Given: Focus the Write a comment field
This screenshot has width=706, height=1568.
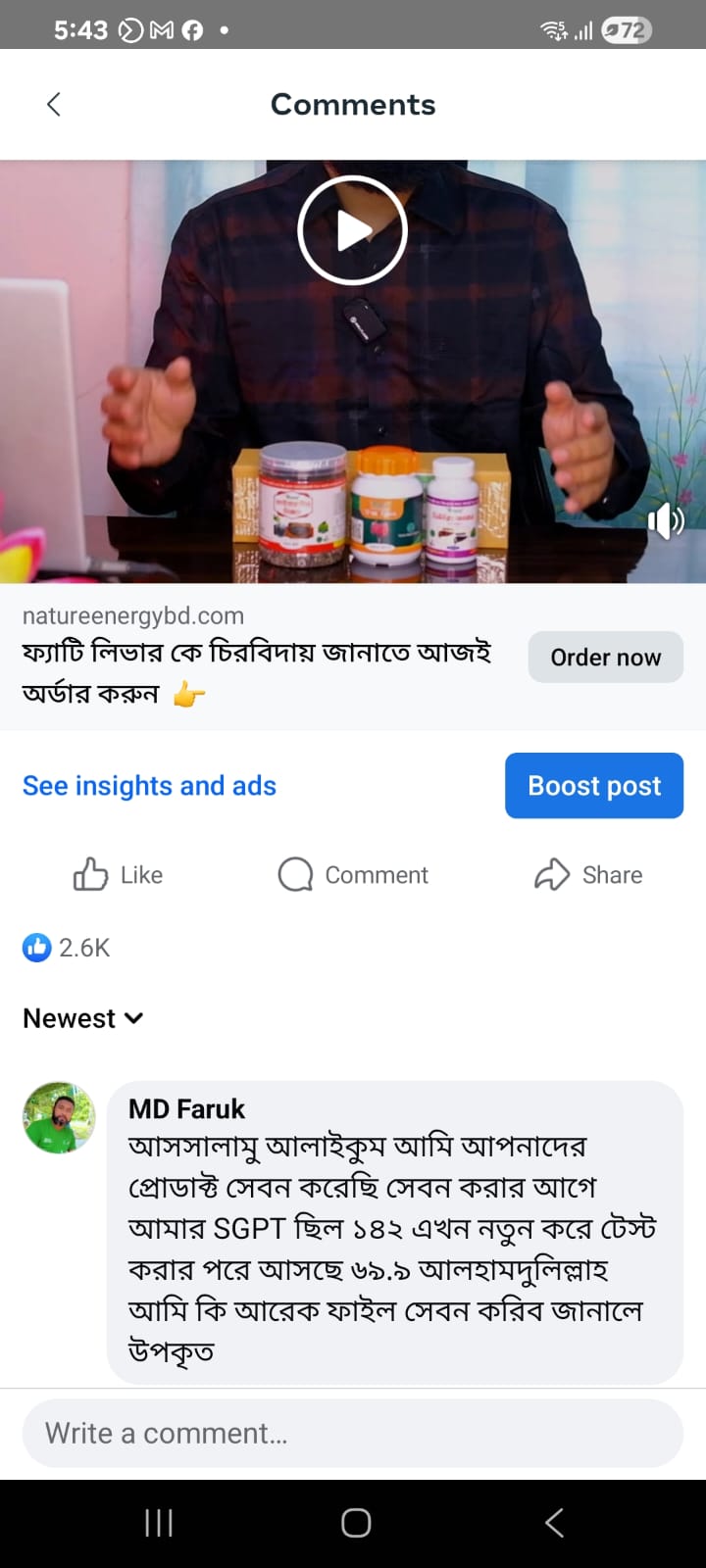Looking at the screenshot, I should 352,1433.
